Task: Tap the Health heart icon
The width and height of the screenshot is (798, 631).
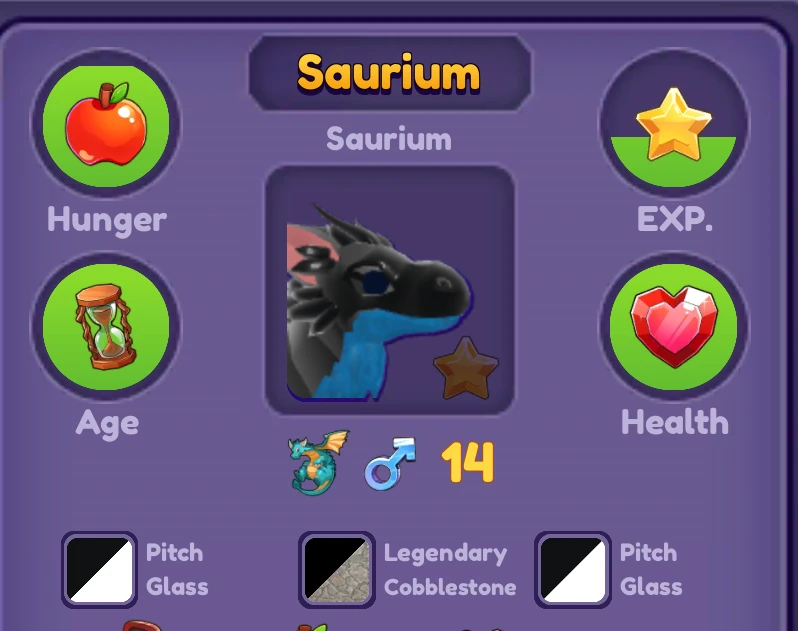Action: coord(673,326)
